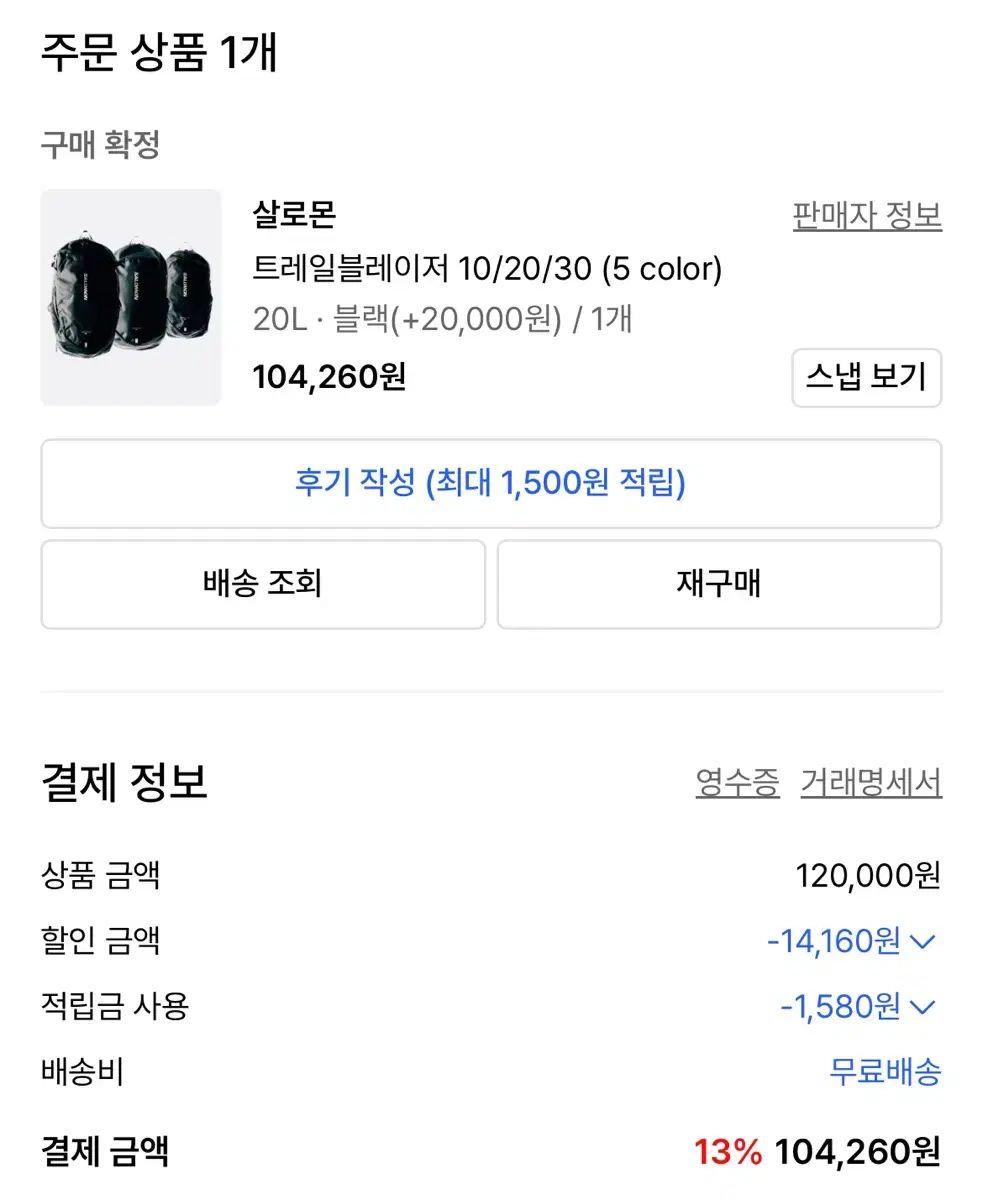983x1200 pixels.
Task: View the 영수증 receipt link
Action: point(737,783)
